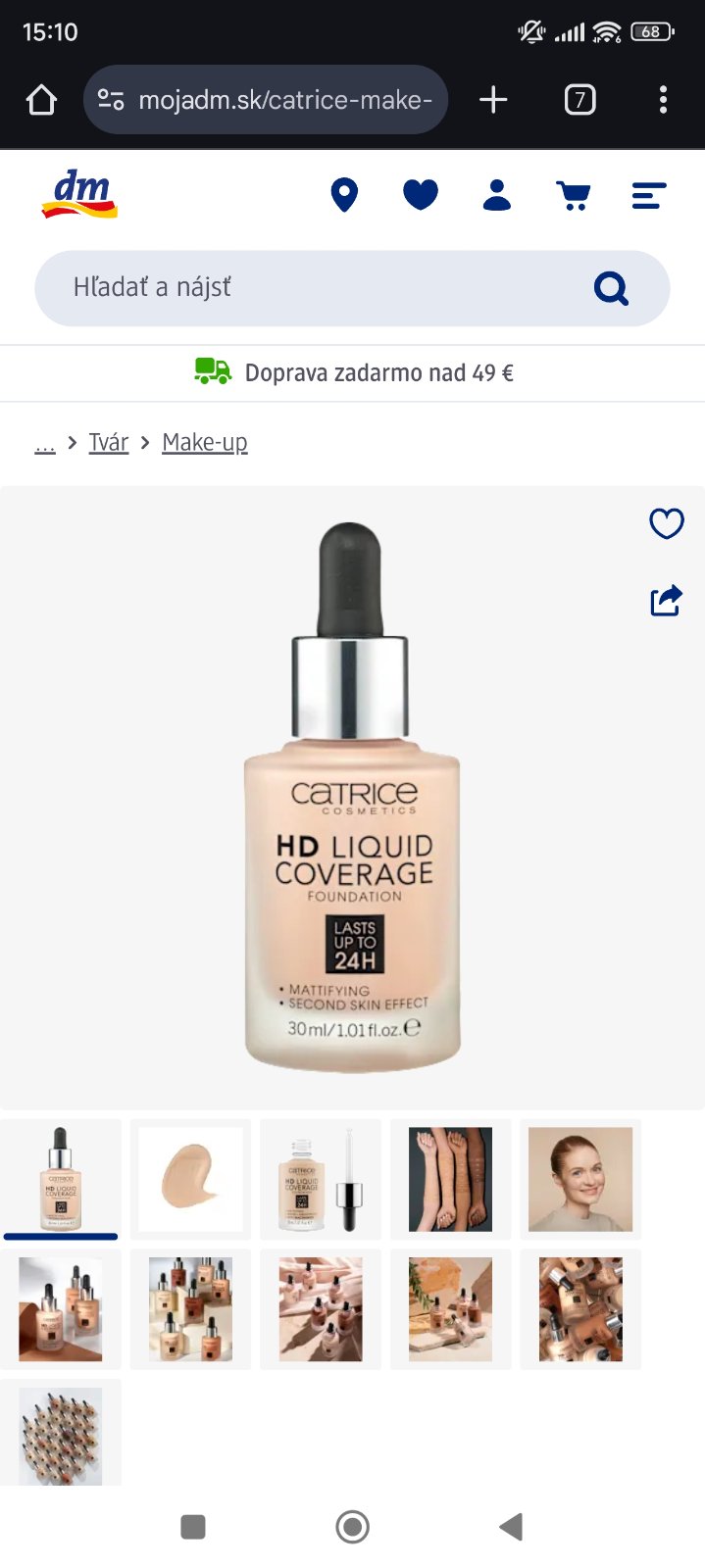Tap the Hľadať a nájsť search field

[324, 287]
